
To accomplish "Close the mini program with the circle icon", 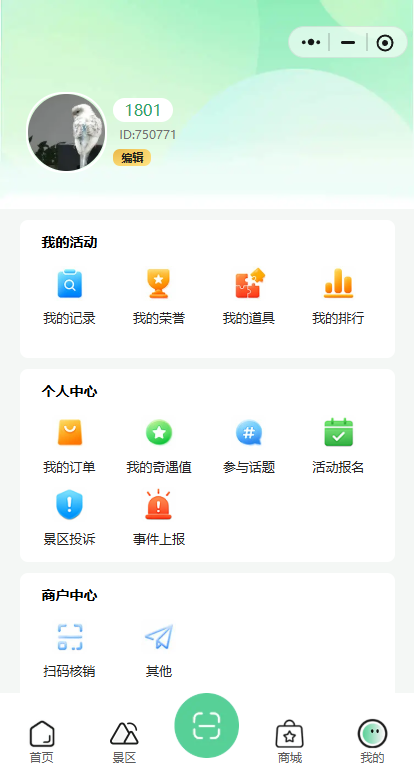I will 385,43.
